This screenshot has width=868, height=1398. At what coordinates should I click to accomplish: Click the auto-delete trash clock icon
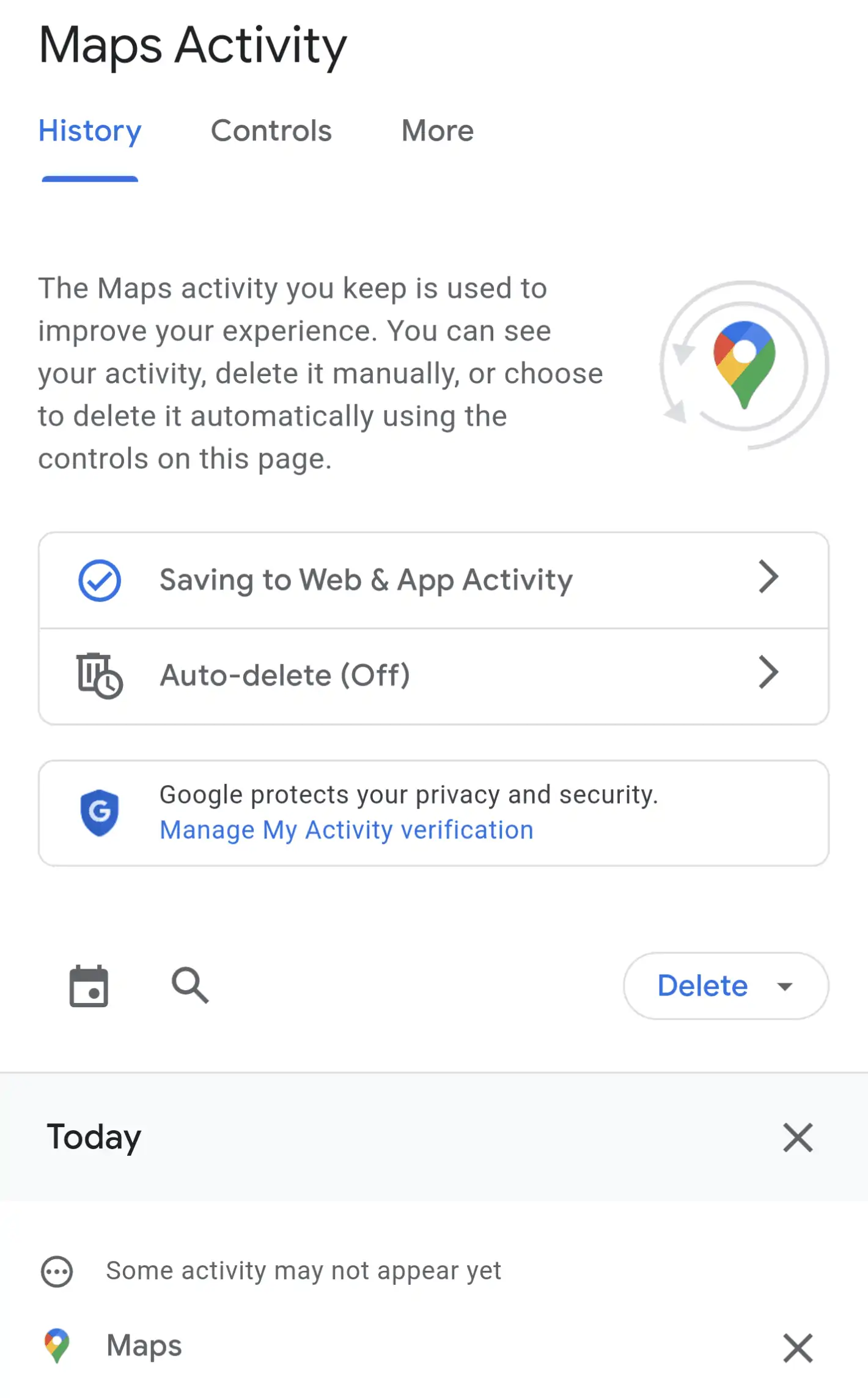pos(100,675)
